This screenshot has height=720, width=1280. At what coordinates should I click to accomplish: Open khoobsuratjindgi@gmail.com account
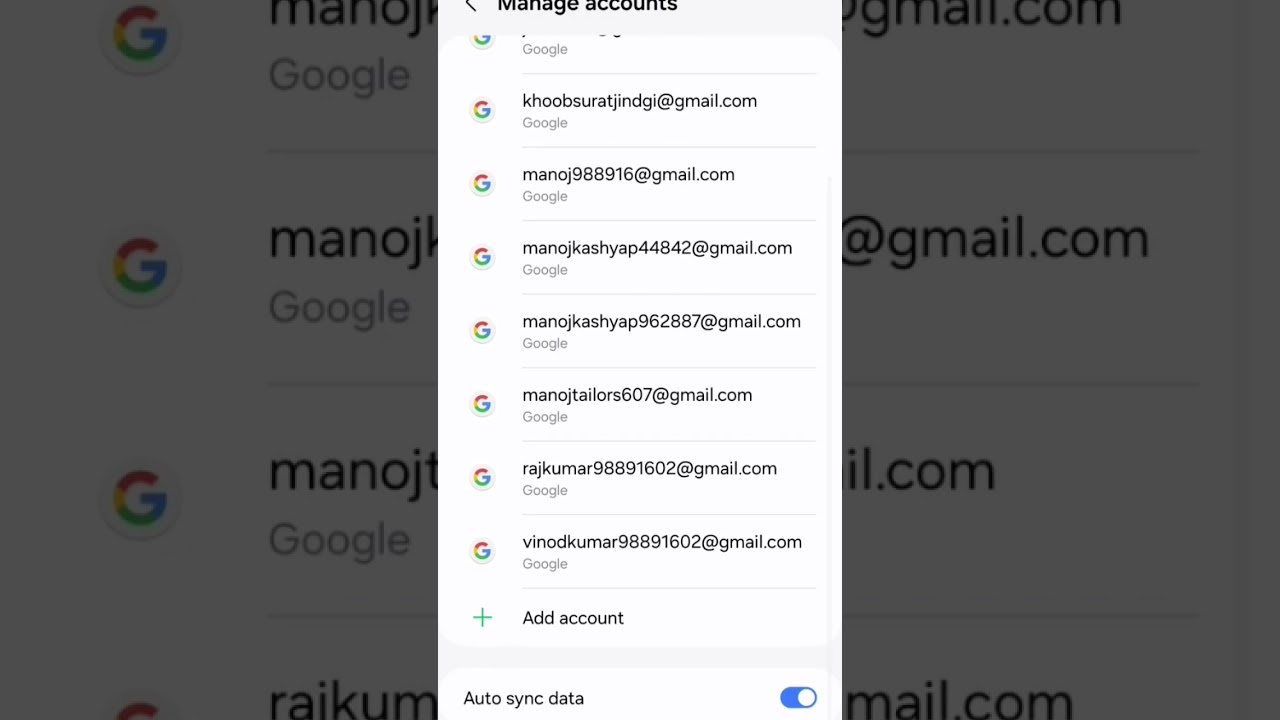[639, 110]
